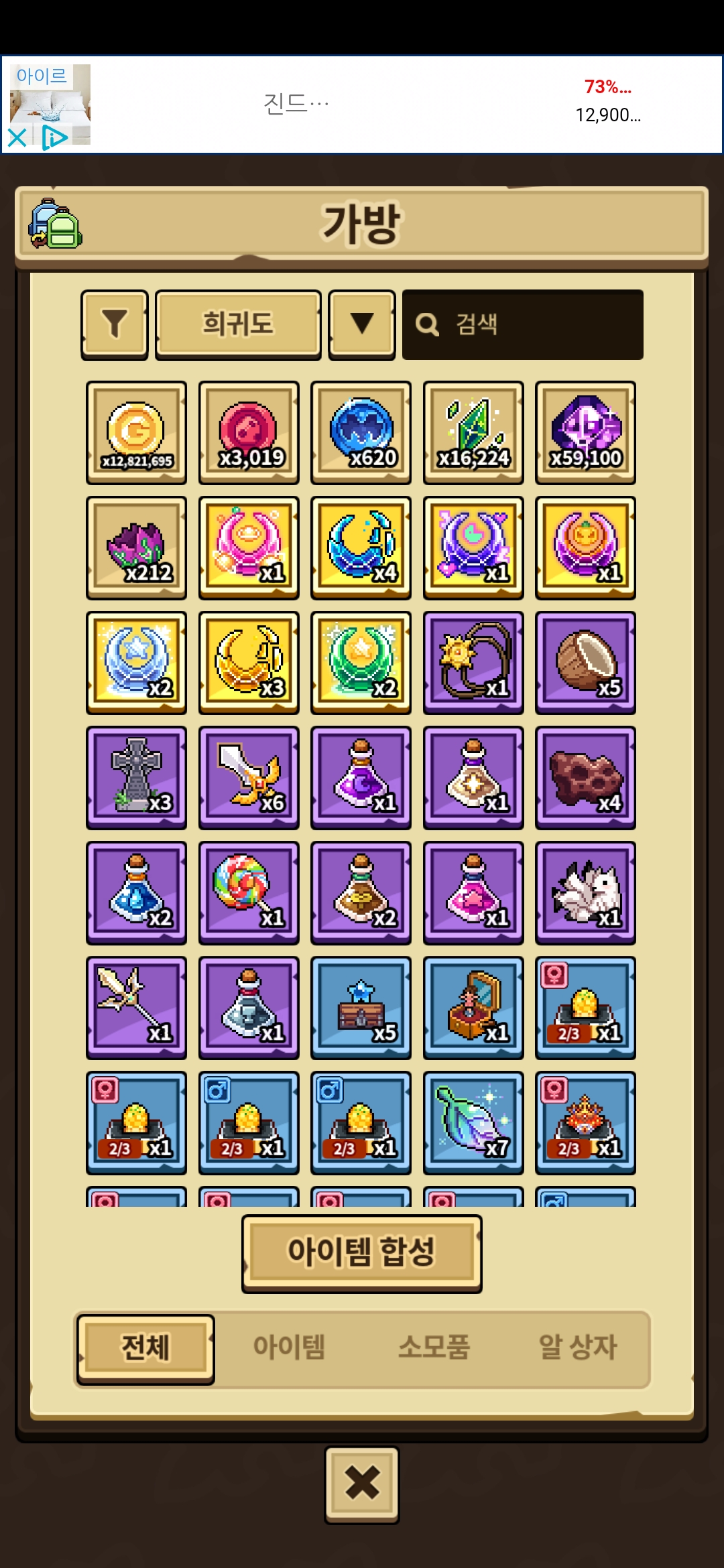Tap the 검색 search field
724x1568 pixels.
point(523,324)
